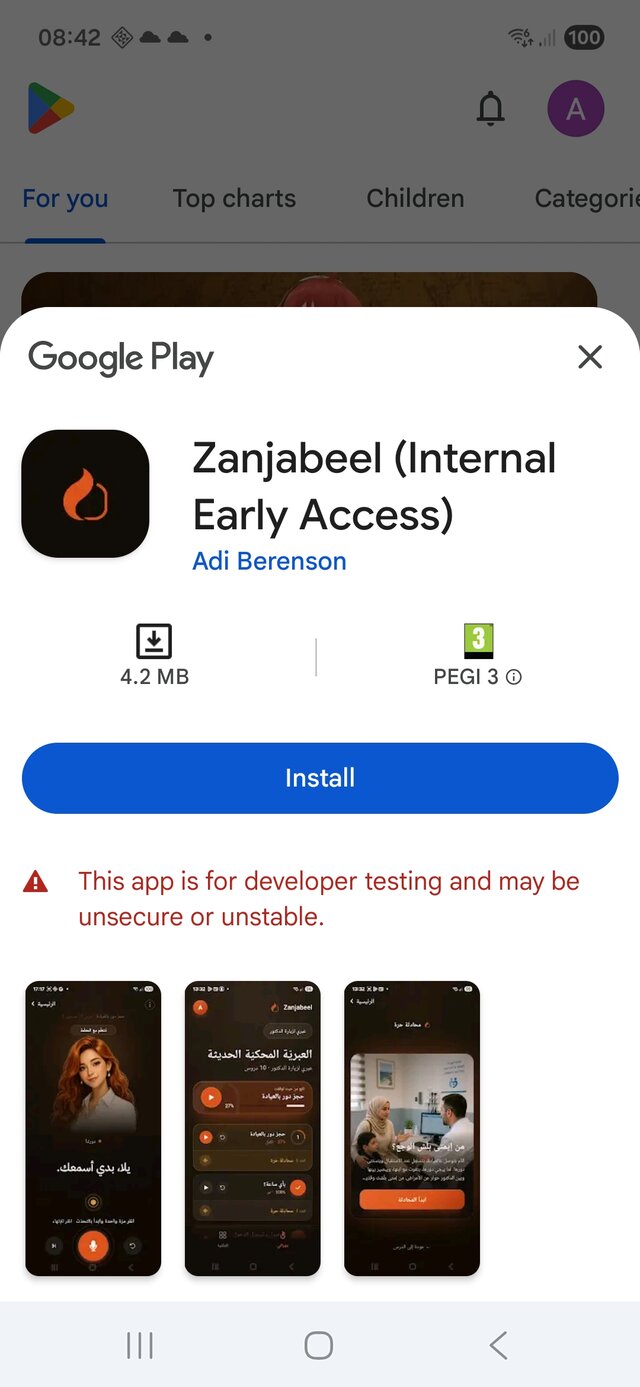Install the Zanjabeel app
The height and width of the screenshot is (1387, 640).
click(320, 778)
